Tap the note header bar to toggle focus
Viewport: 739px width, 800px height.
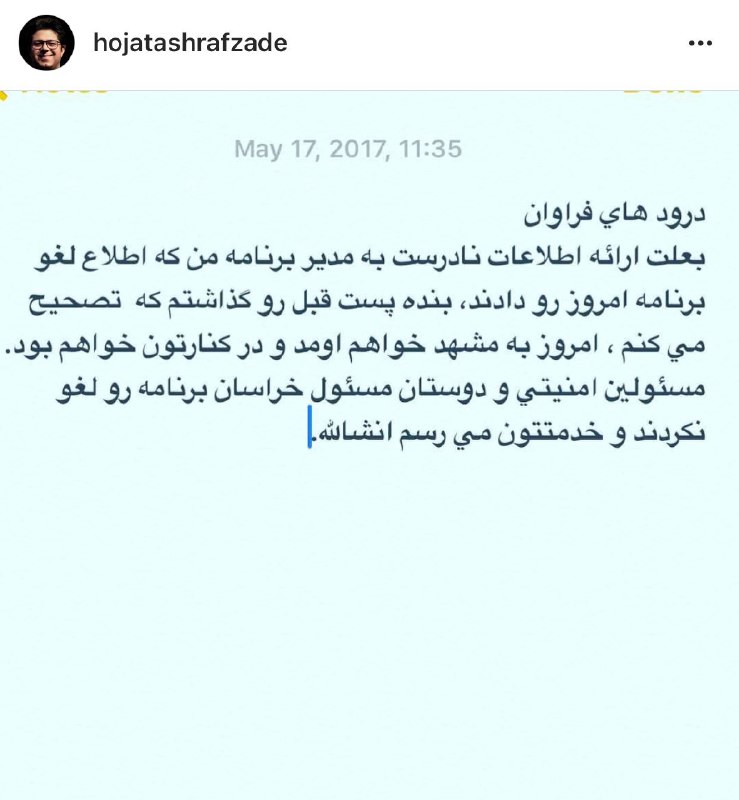point(370,90)
